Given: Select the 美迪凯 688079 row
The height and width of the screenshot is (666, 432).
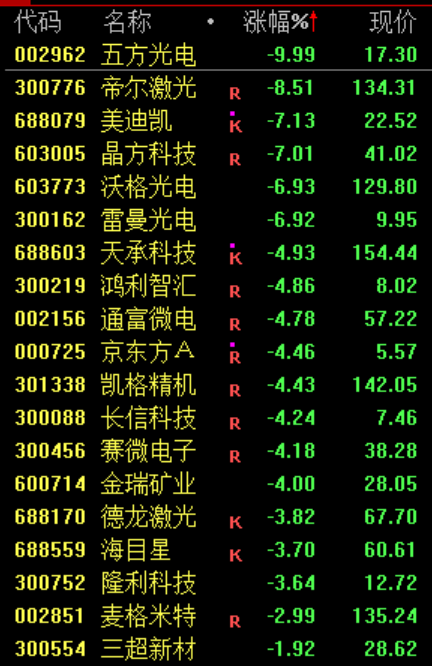Looking at the screenshot, I should point(216,121).
